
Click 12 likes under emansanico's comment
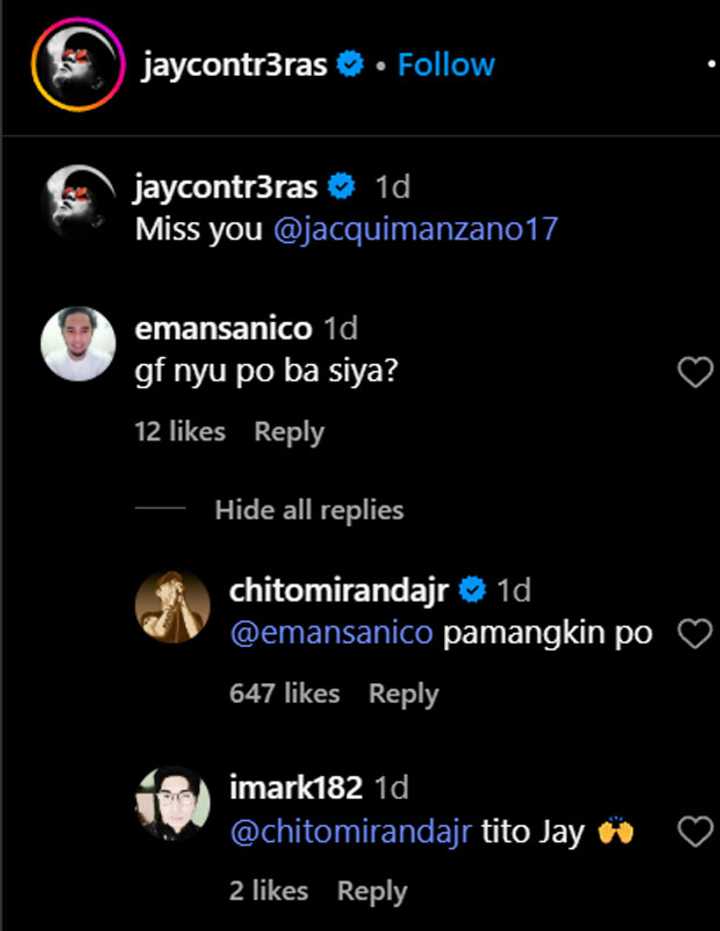(x=181, y=431)
